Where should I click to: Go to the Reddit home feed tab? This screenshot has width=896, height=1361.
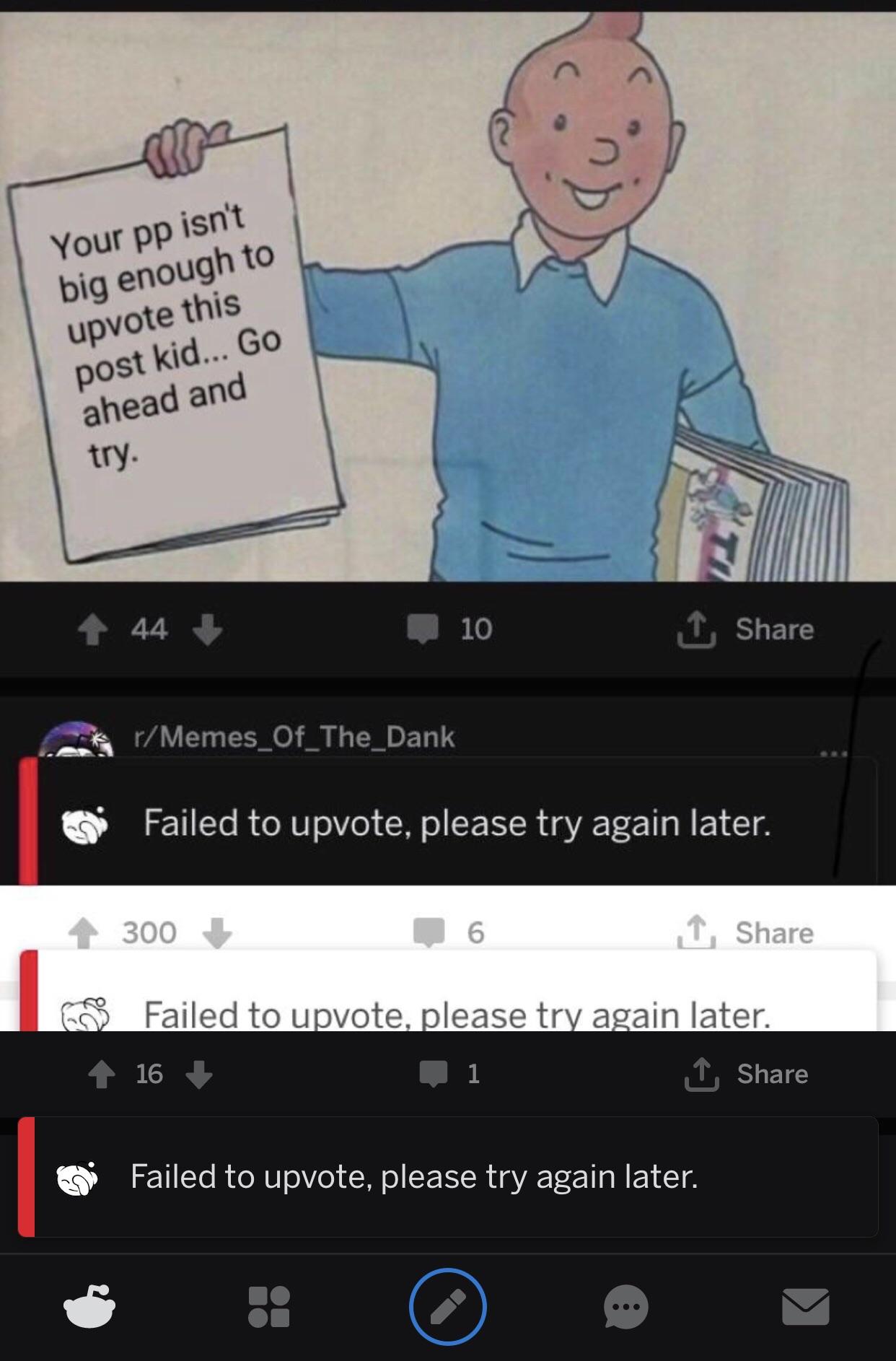click(x=89, y=1307)
